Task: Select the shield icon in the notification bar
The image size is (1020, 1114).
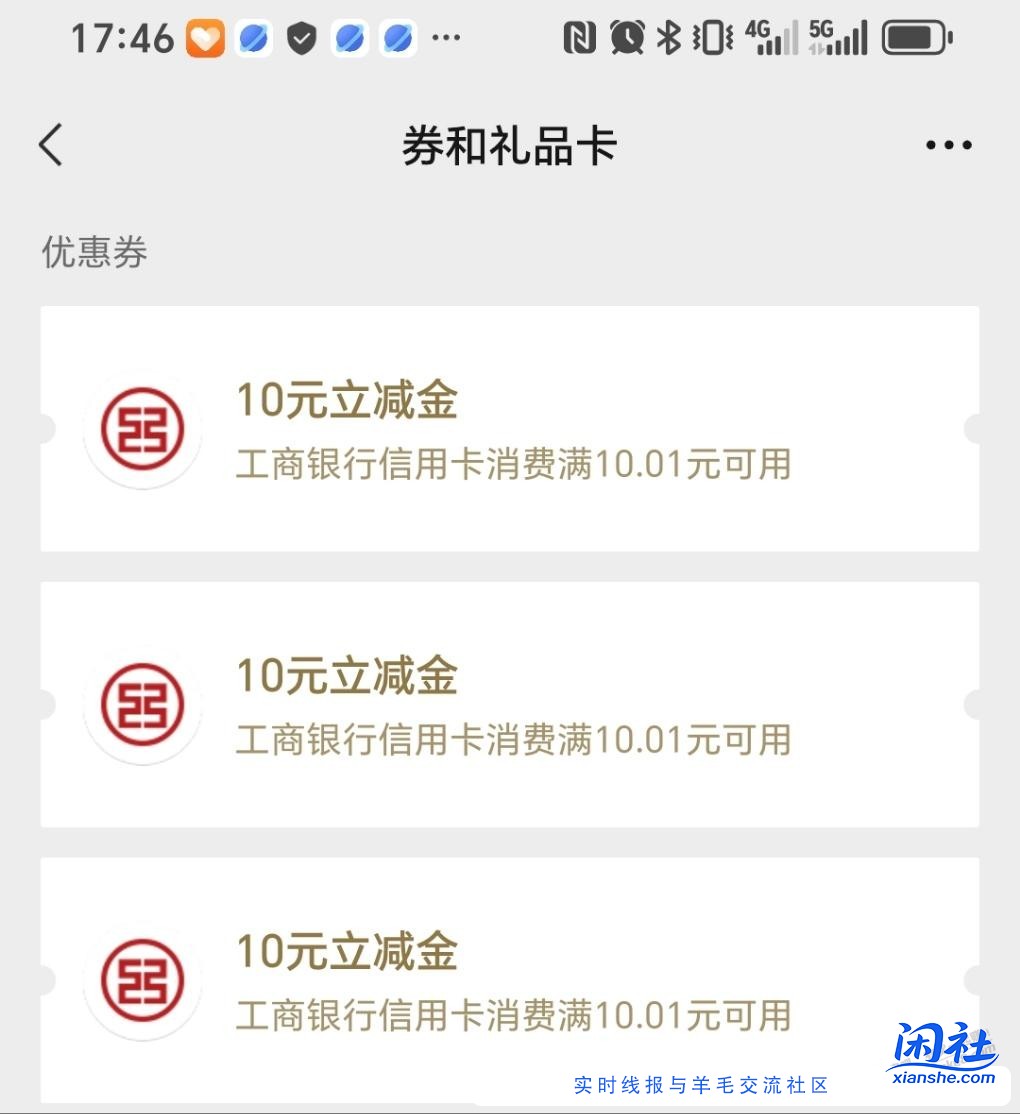Action: click(x=301, y=35)
